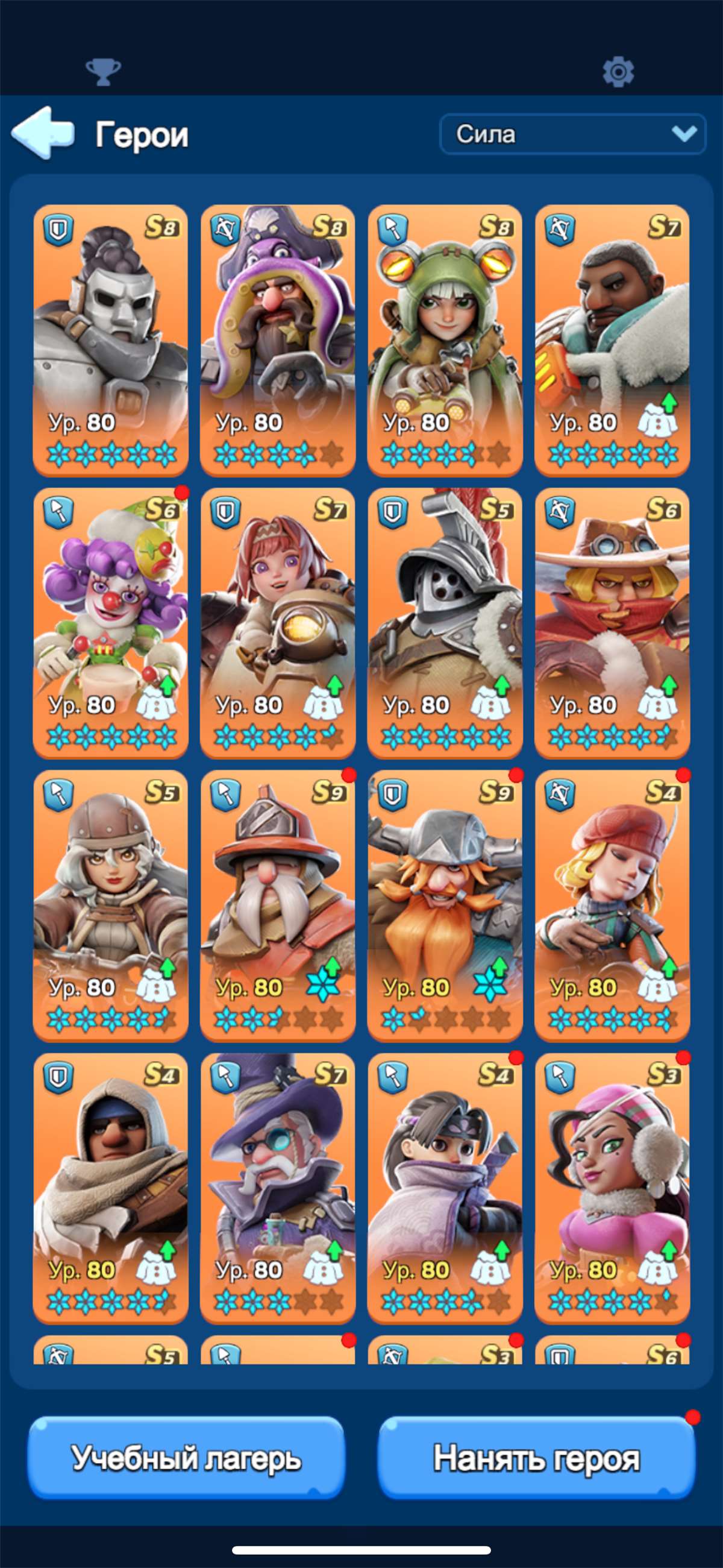
Task: Open the trophy icon at the top
Action: coord(103,72)
